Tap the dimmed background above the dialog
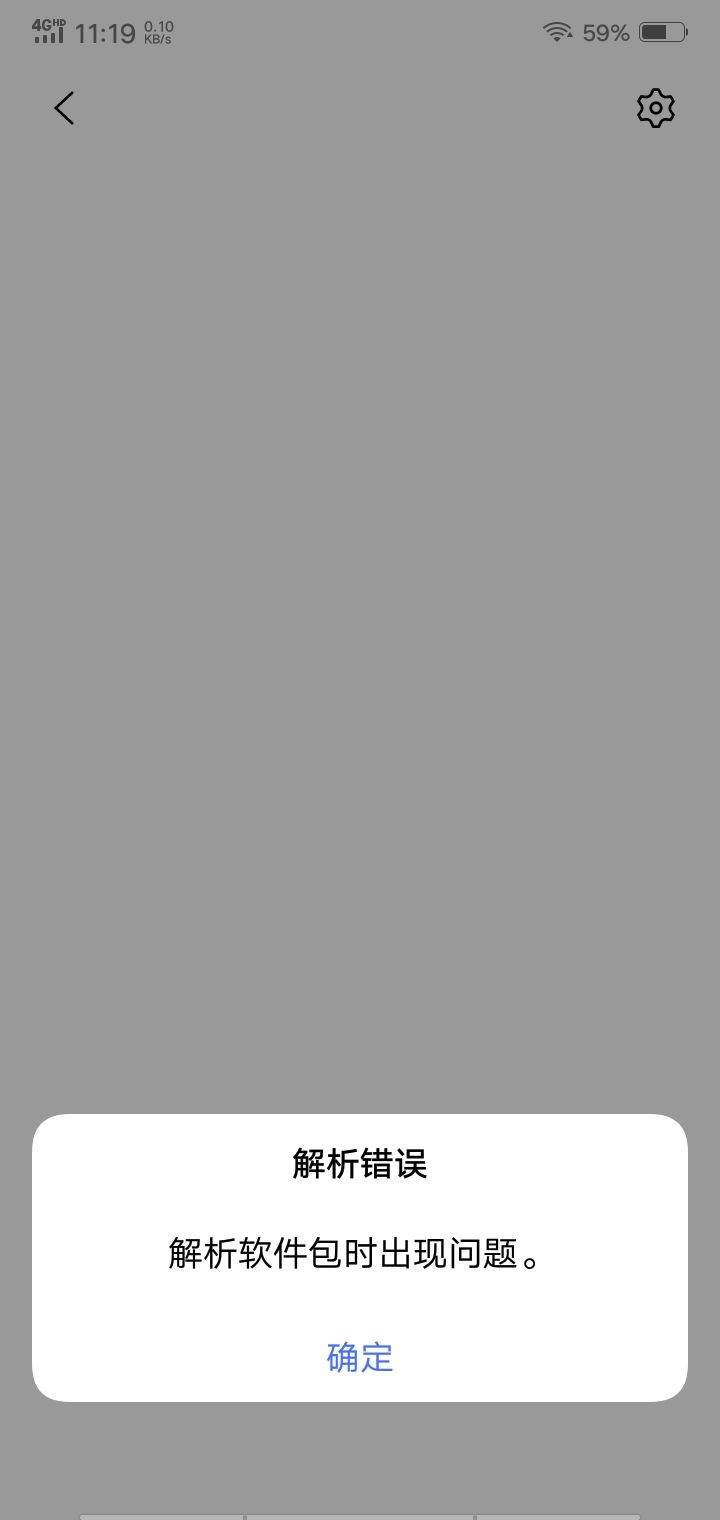Viewport: 720px width, 1520px height. 360,600
